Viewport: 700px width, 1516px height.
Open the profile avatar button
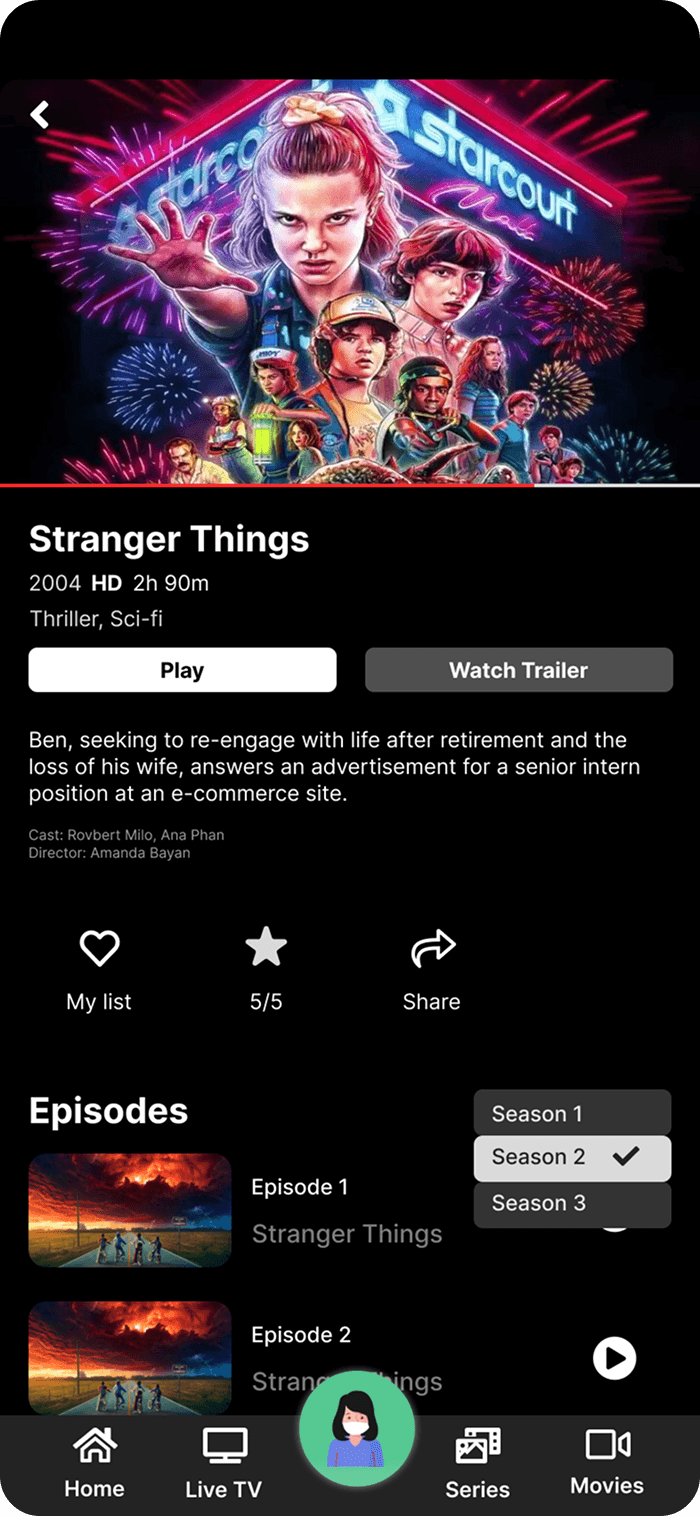[x=357, y=1428]
